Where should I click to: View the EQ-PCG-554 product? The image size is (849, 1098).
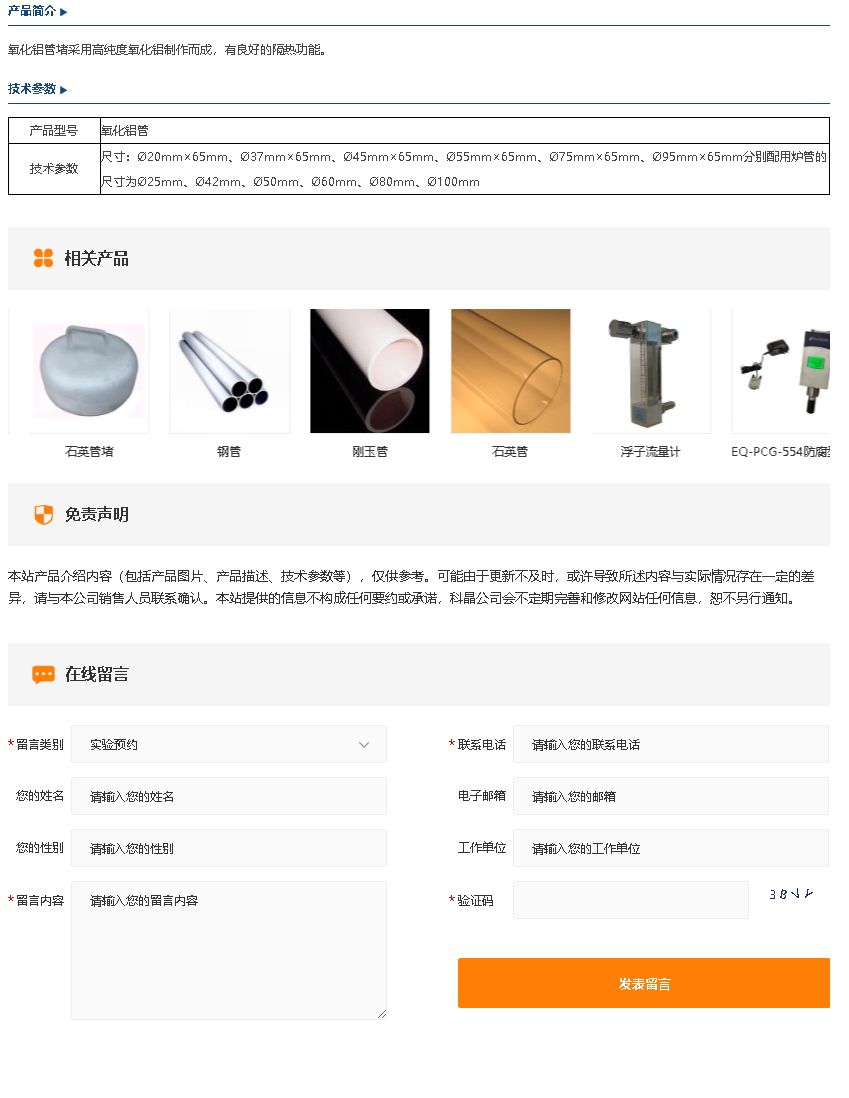pyautogui.click(x=781, y=371)
